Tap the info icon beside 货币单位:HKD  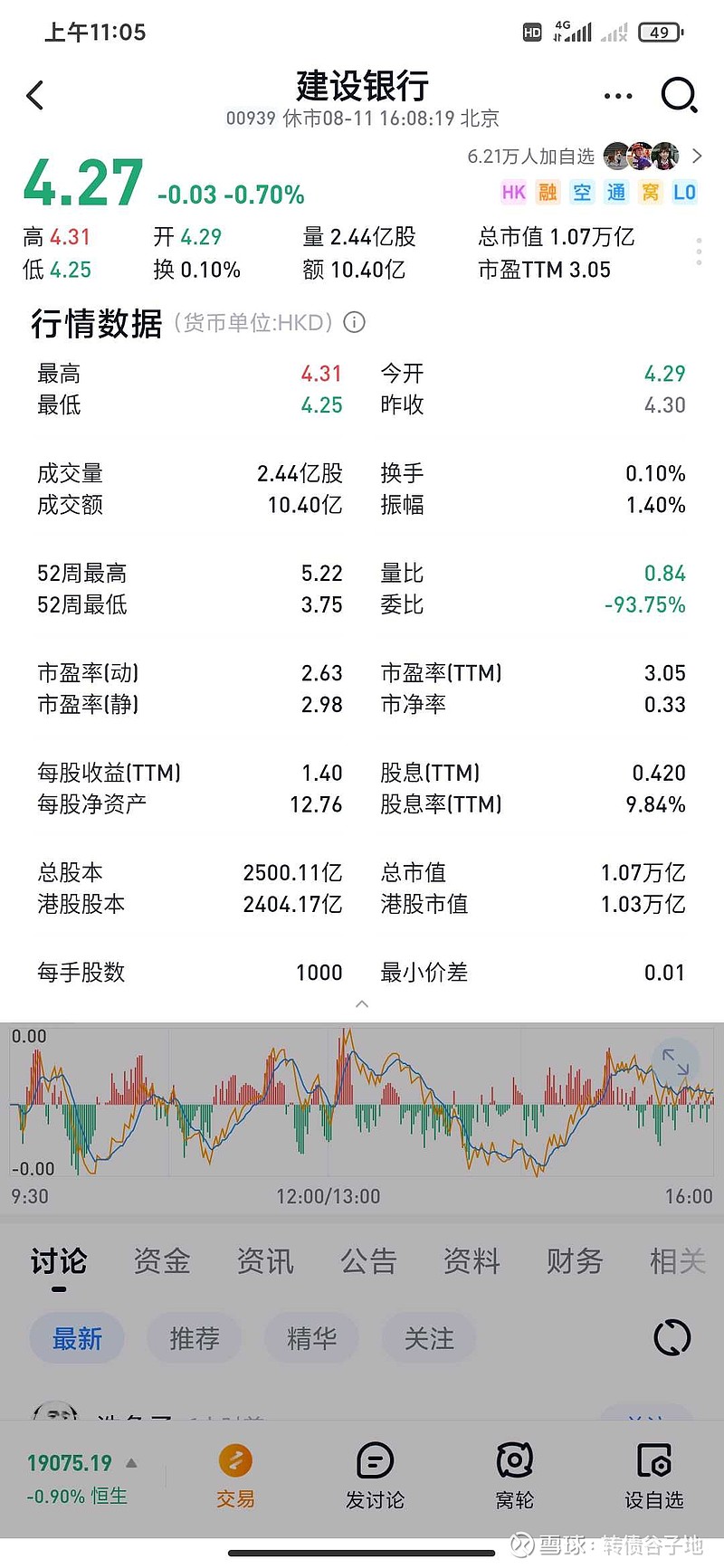(x=354, y=323)
